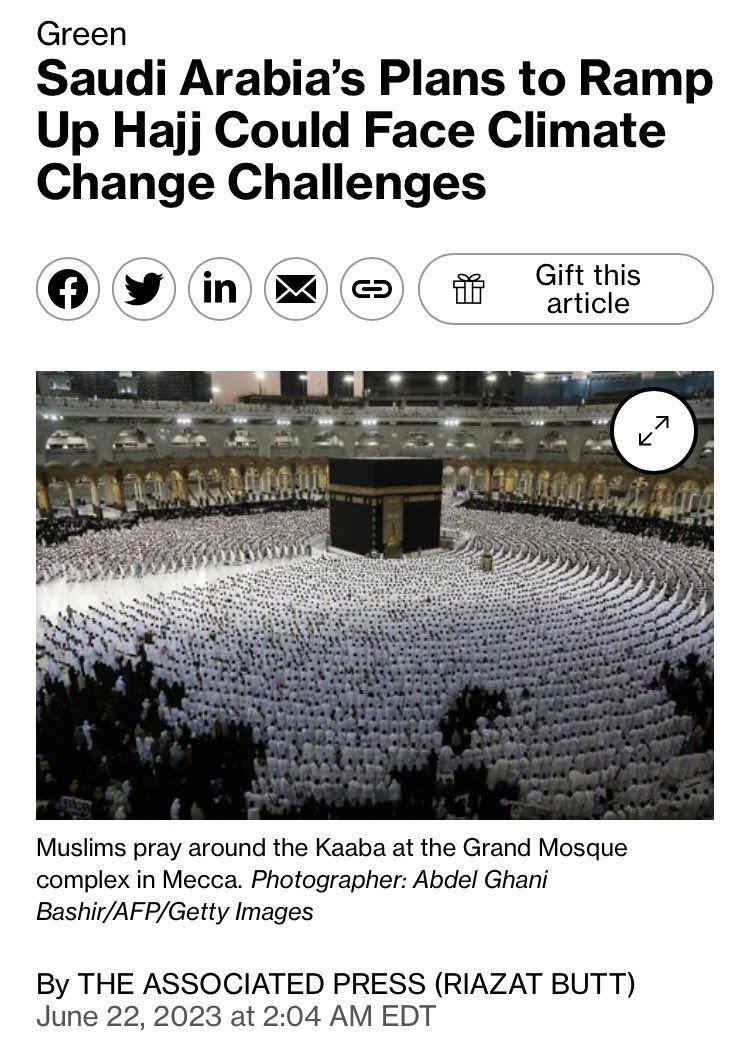Tap Gift this article button
The width and height of the screenshot is (750, 1044).
565,290
